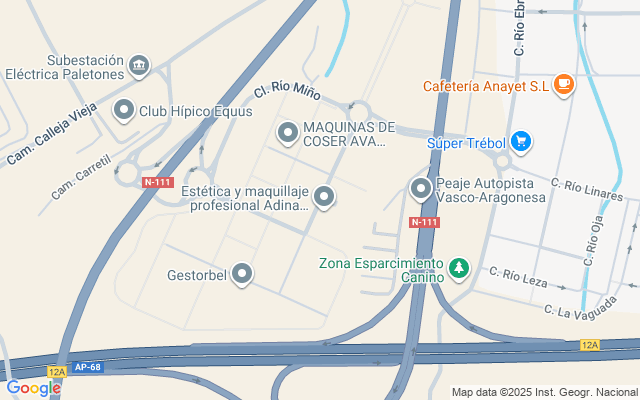
Task: Open the Peaje Autopista Vasco-Aragonesa pin
Action: [x=421, y=188]
